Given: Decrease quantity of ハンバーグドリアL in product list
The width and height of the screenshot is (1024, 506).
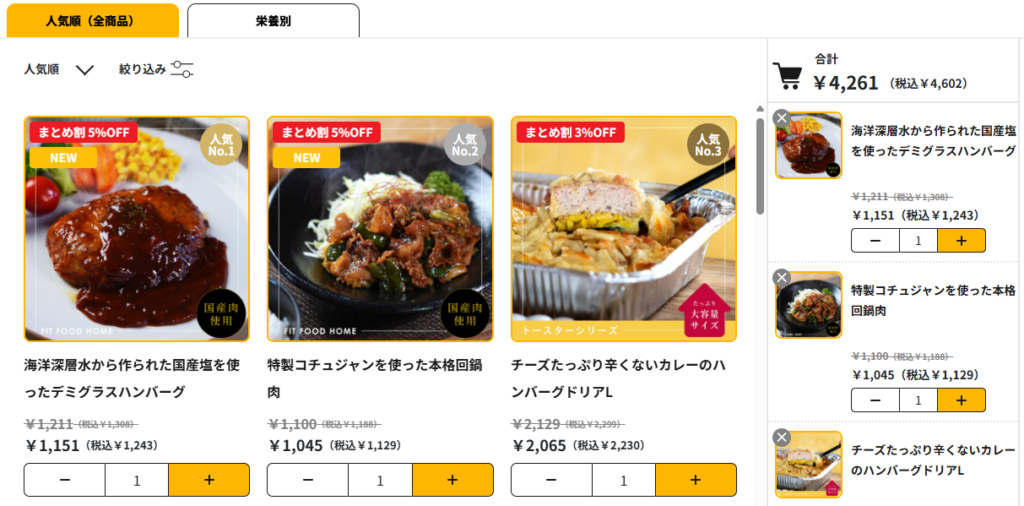Looking at the screenshot, I should point(551,480).
